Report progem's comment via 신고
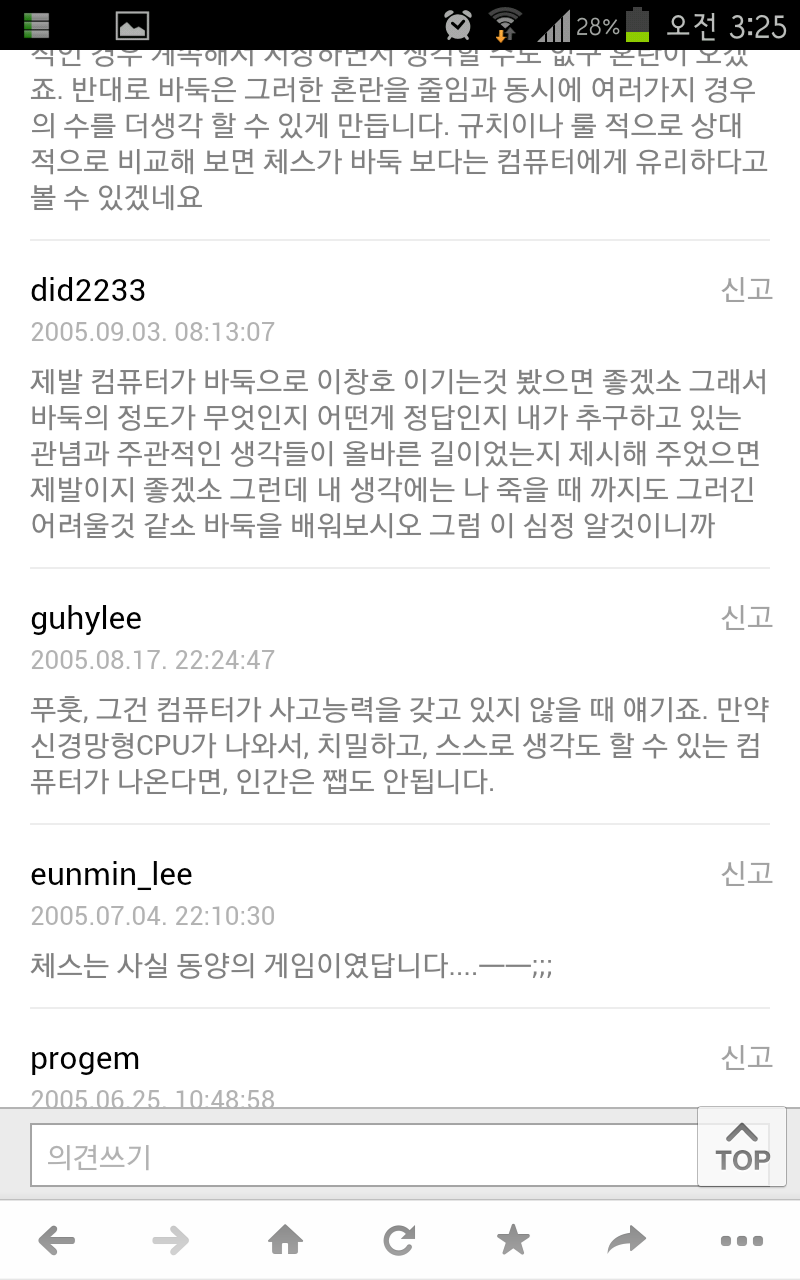800x1280 pixels. click(747, 1057)
